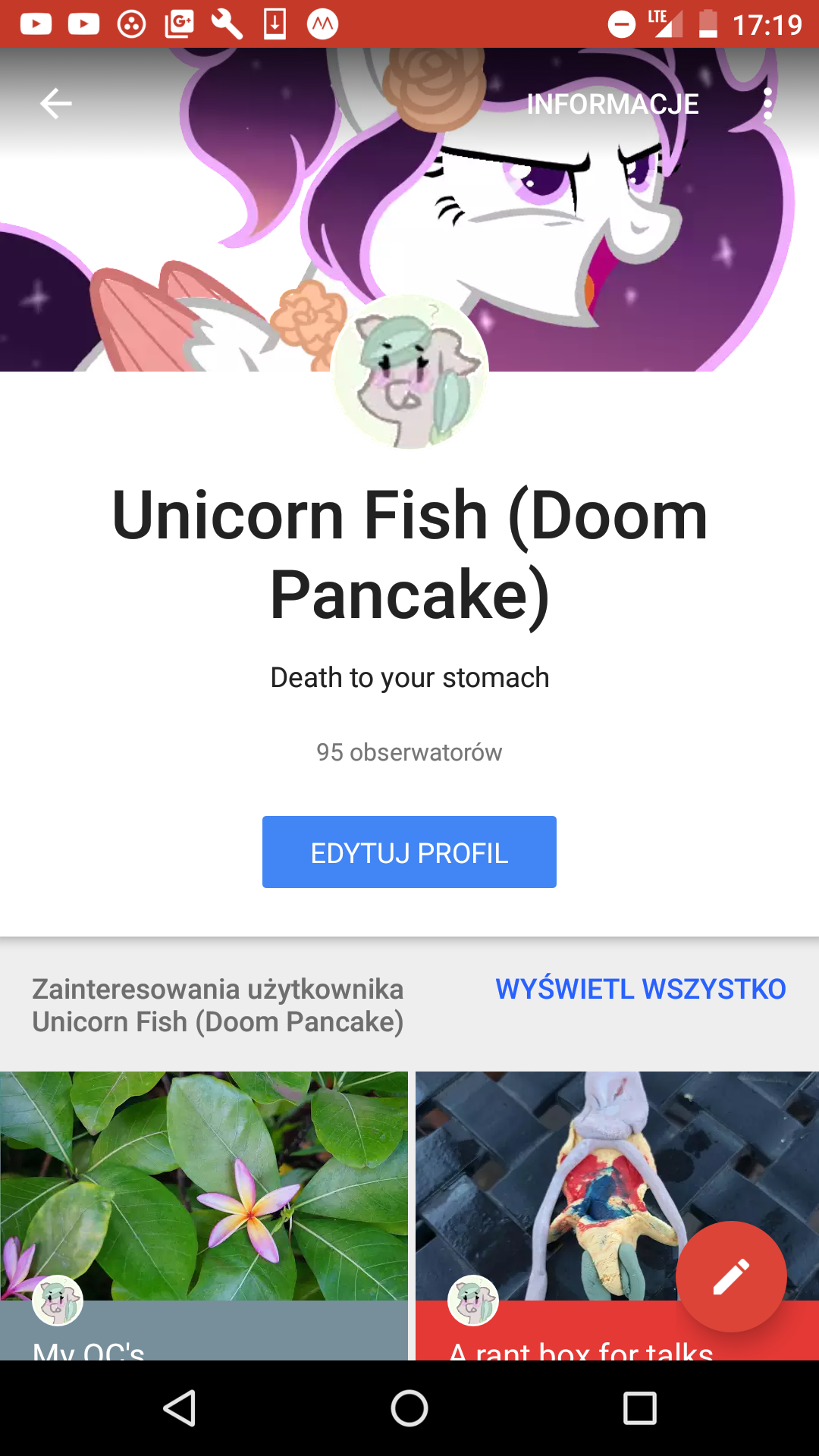Compose a new post with pencil button

click(731, 1277)
